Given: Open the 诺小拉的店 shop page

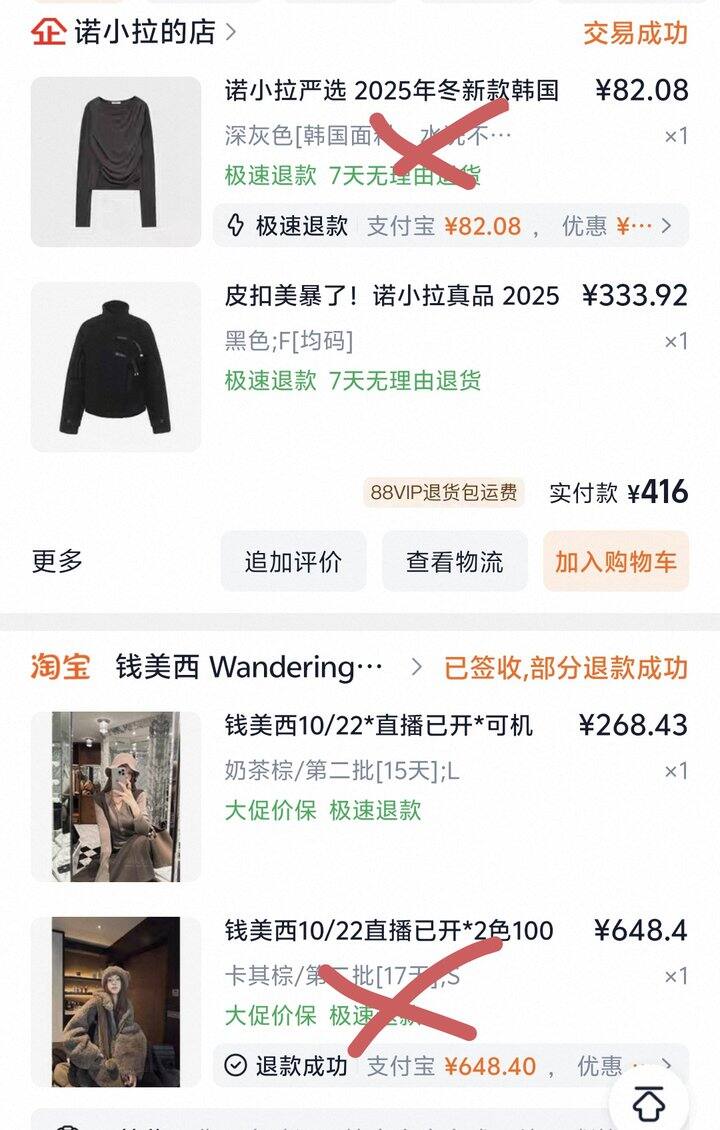Looking at the screenshot, I should 145,32.
